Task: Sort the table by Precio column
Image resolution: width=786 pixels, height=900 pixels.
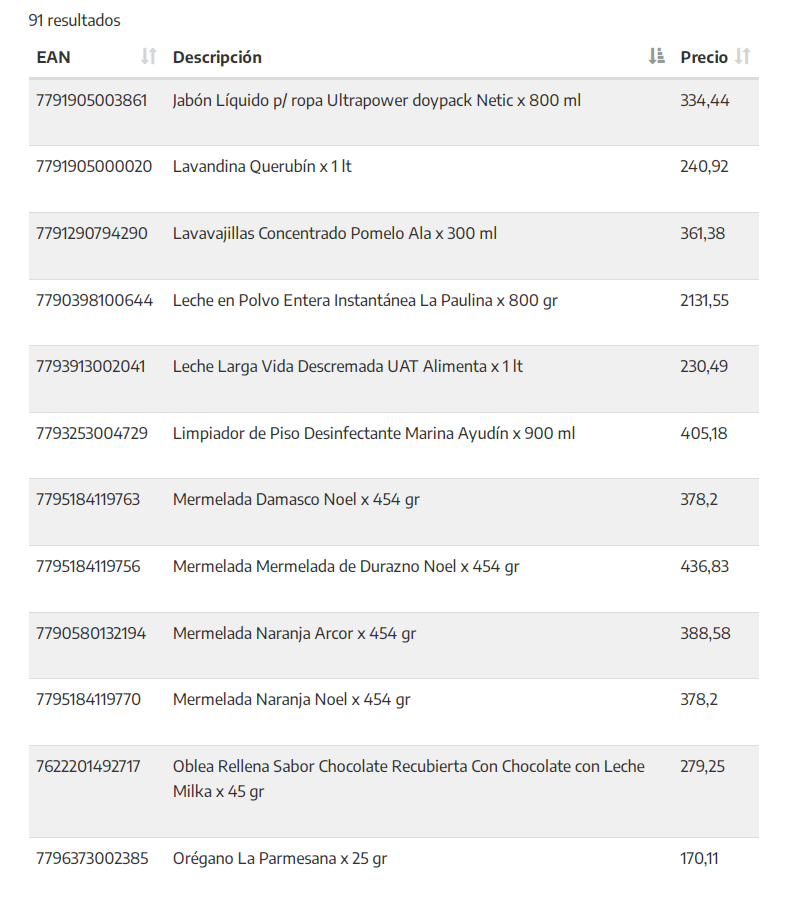Action: [x=742, y=57]
